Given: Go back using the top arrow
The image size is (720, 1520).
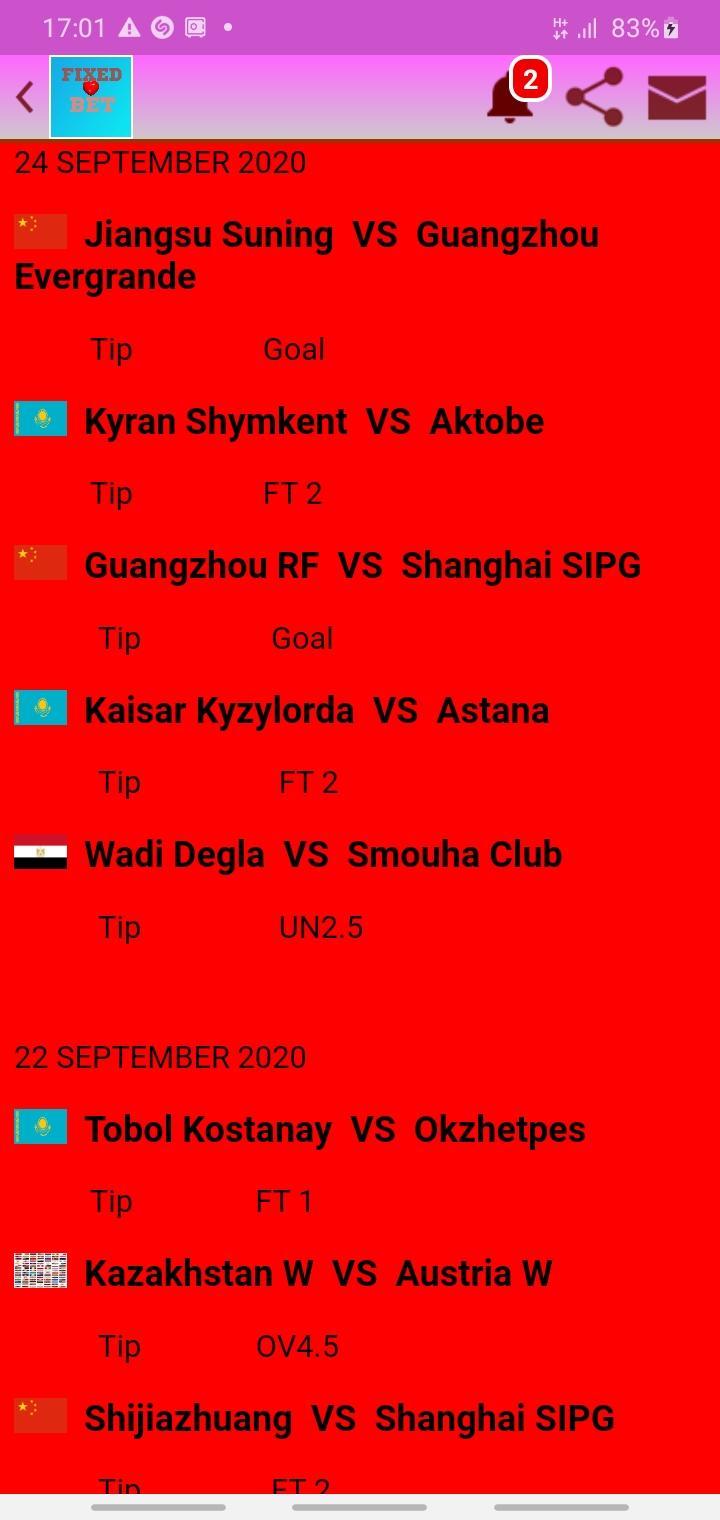Looking at the screenshot, I should coord(25,97).
